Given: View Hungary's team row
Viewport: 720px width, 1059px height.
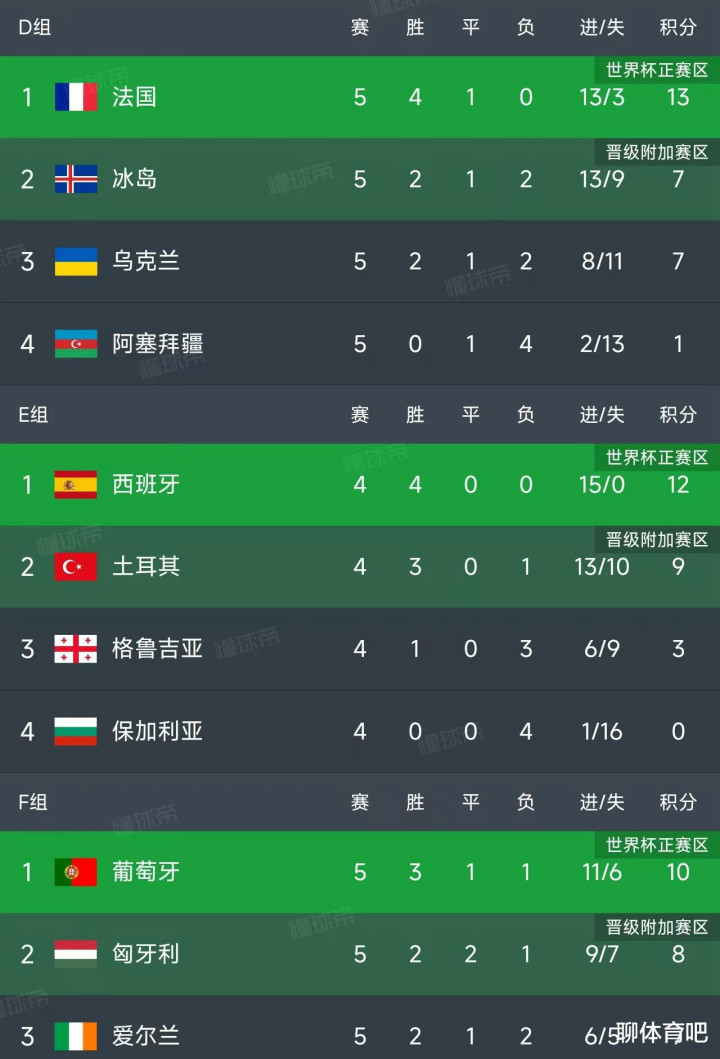Looking at the screenshot, I should (x=360, y=954).
